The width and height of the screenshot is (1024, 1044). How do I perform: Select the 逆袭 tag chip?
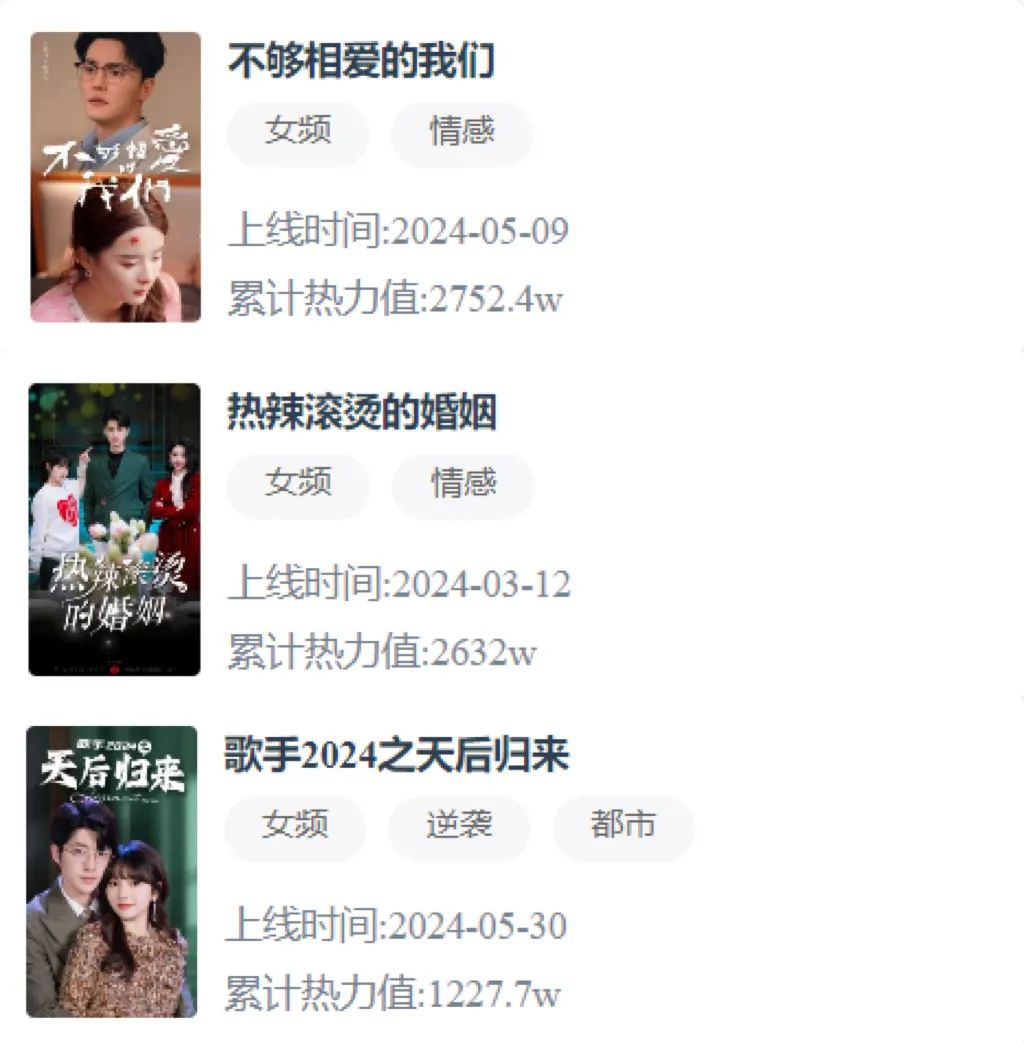[459, 826]
